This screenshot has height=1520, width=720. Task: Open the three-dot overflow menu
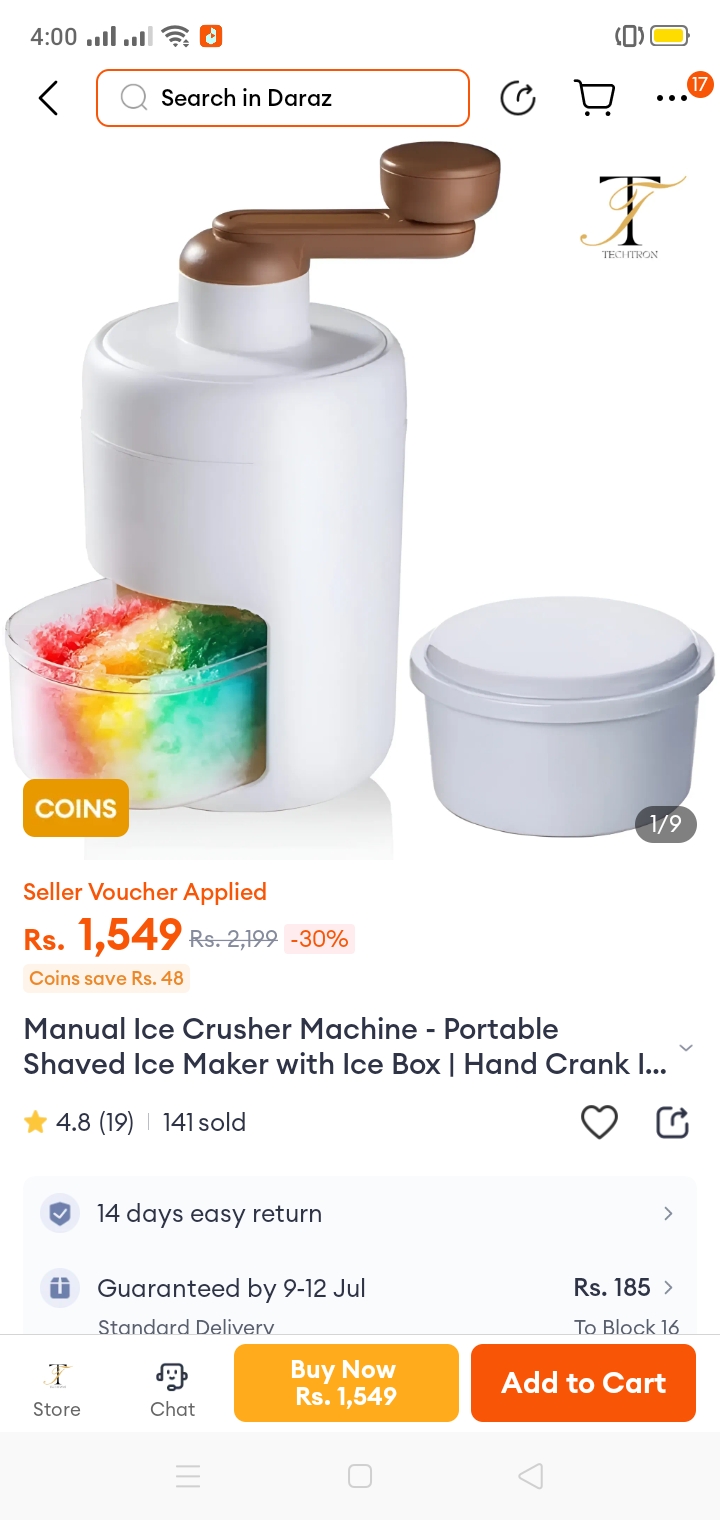(672, 98)
